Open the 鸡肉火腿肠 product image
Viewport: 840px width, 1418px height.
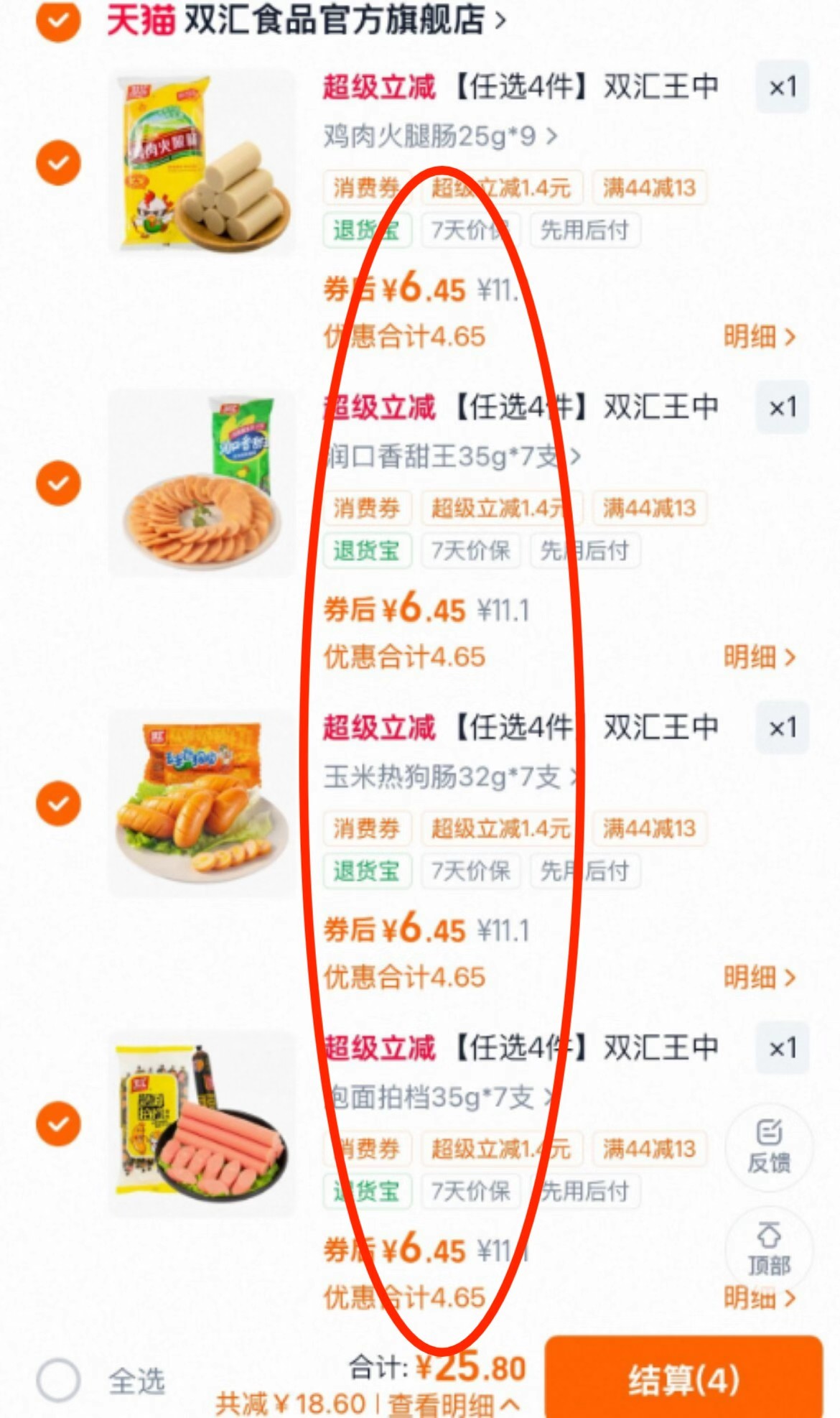coord(202,162)
